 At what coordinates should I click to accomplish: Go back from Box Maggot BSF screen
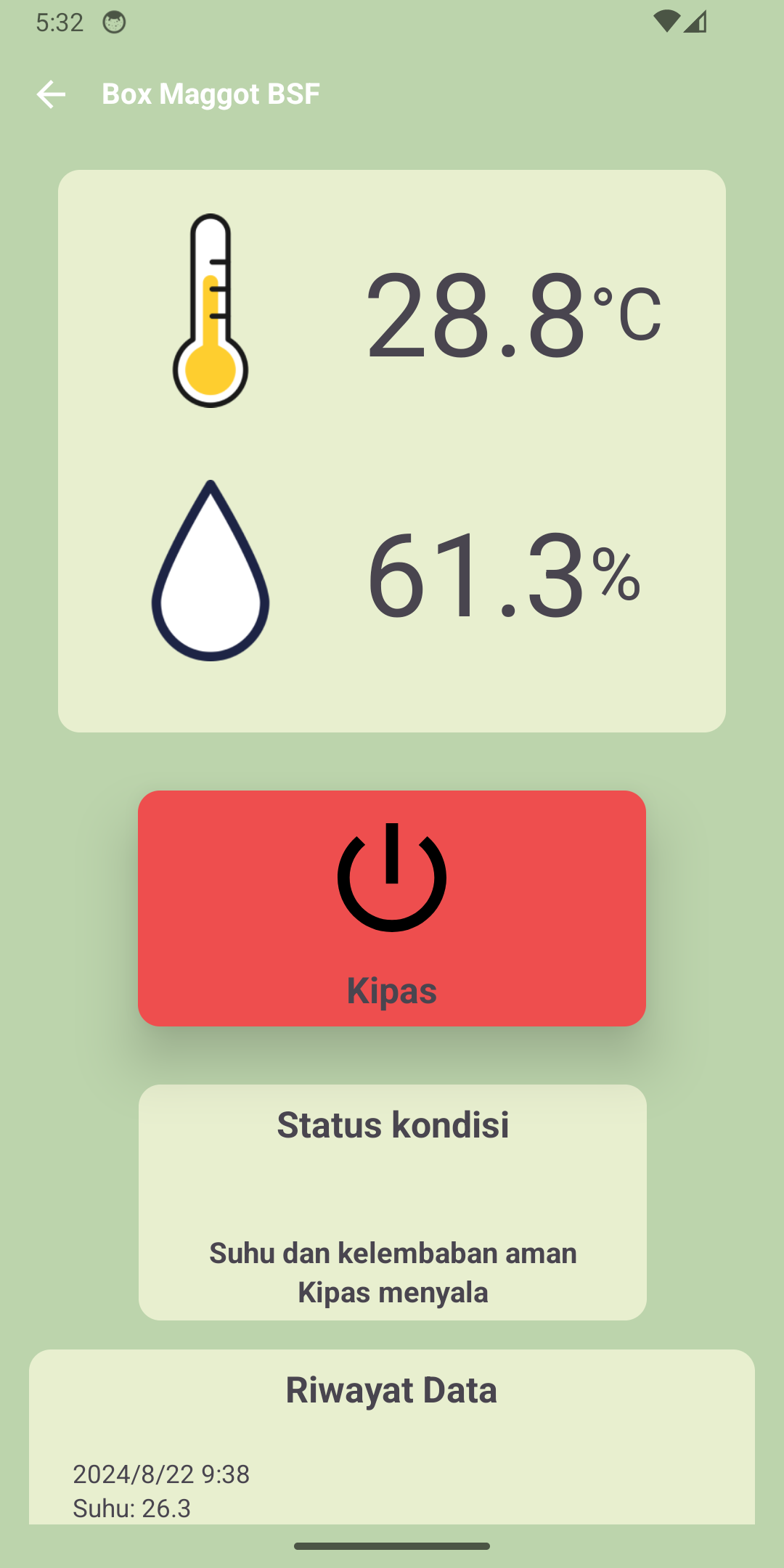coord(51,94)
